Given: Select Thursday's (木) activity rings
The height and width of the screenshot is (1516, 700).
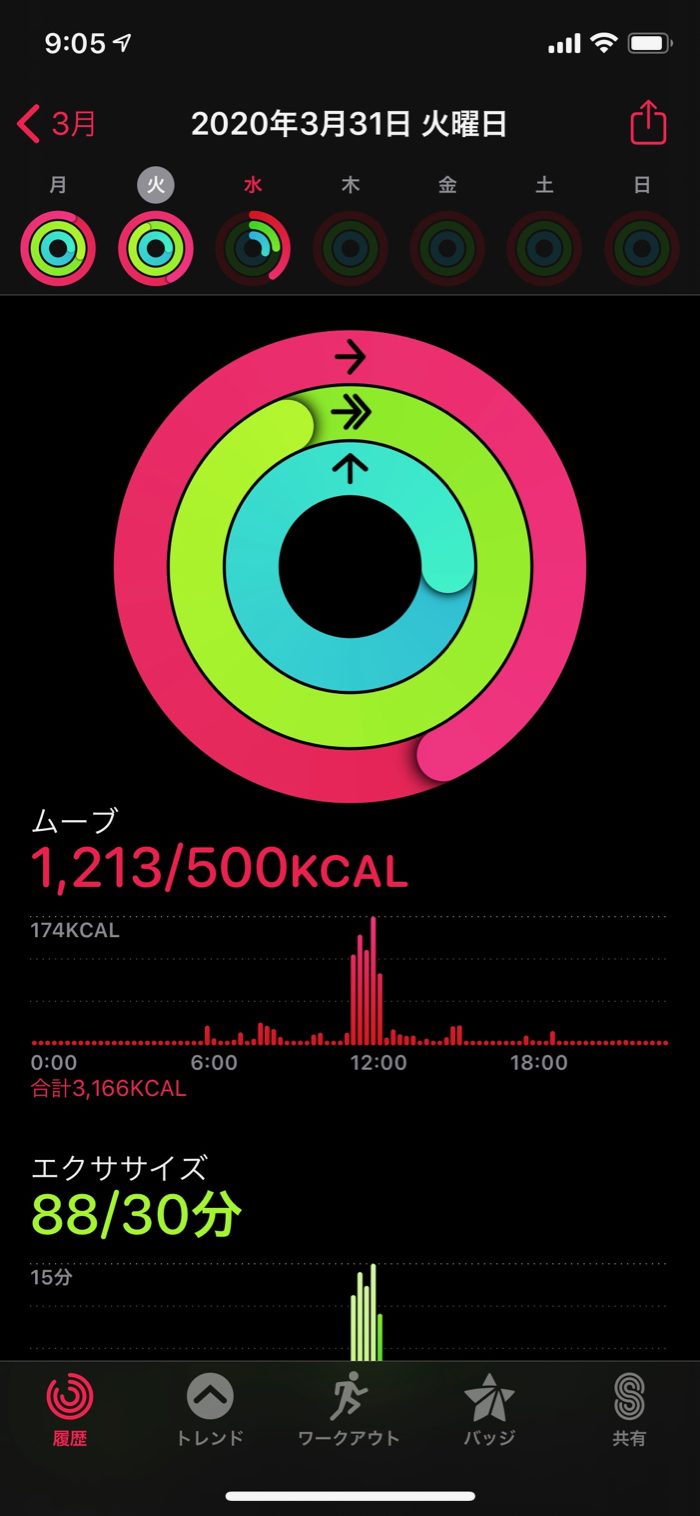Looking at the screenshot, I should pyautogui.click(x=350, y=248).
